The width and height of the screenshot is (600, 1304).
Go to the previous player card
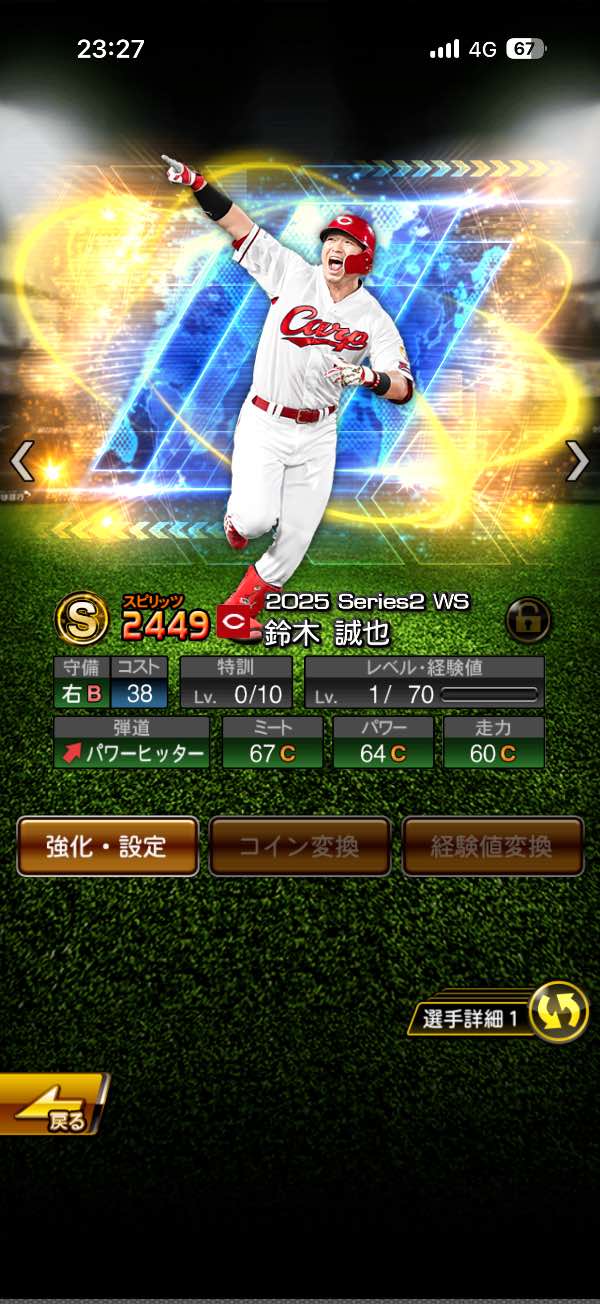click(x=22, y=461)
